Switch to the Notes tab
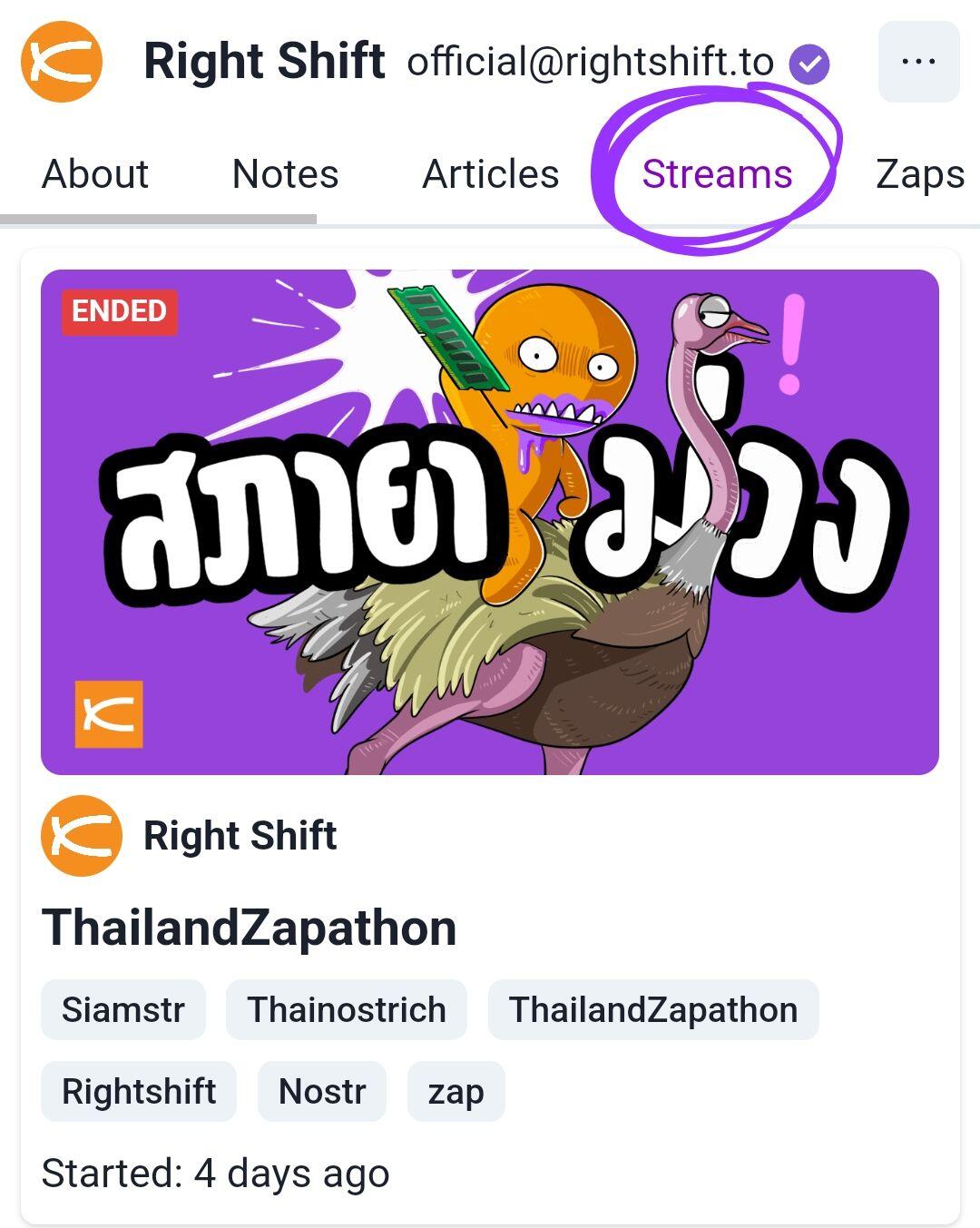Viewport: 980px width, 1228px height. [x=285, y=174]
